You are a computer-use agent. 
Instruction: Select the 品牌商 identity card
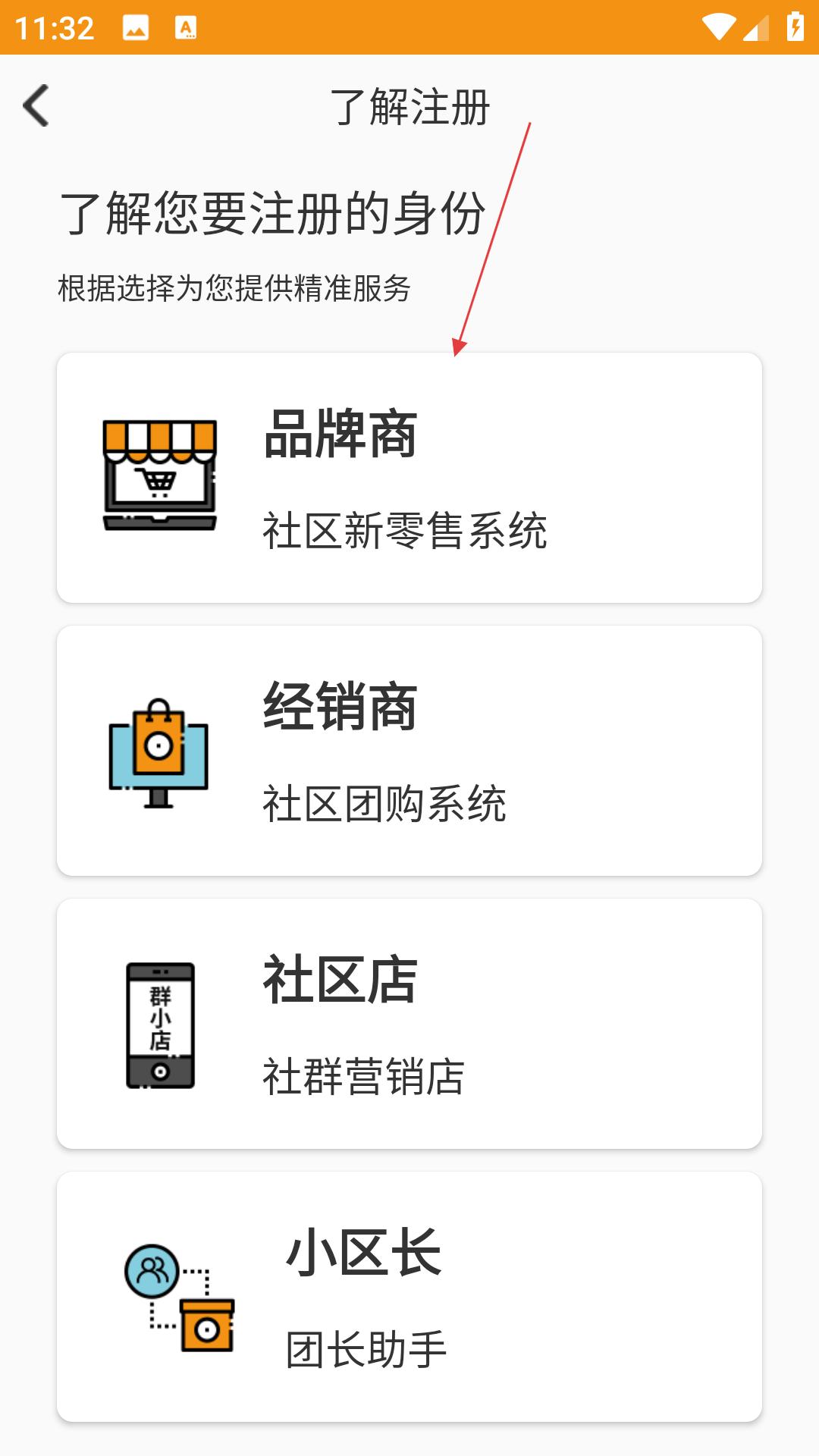coord(409,478)
